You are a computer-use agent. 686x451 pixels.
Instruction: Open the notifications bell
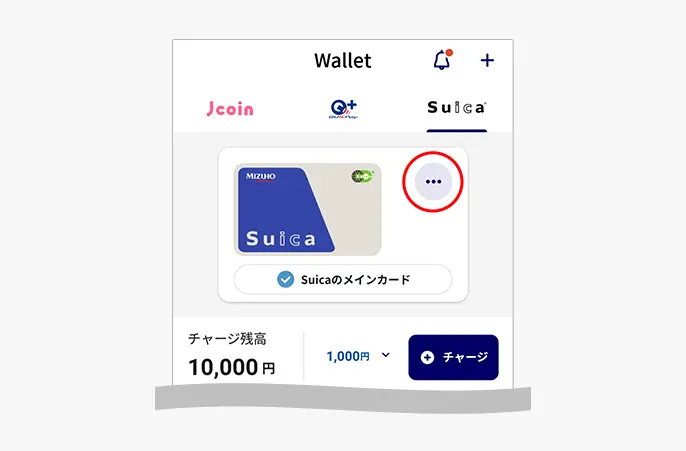coord(442,60)
